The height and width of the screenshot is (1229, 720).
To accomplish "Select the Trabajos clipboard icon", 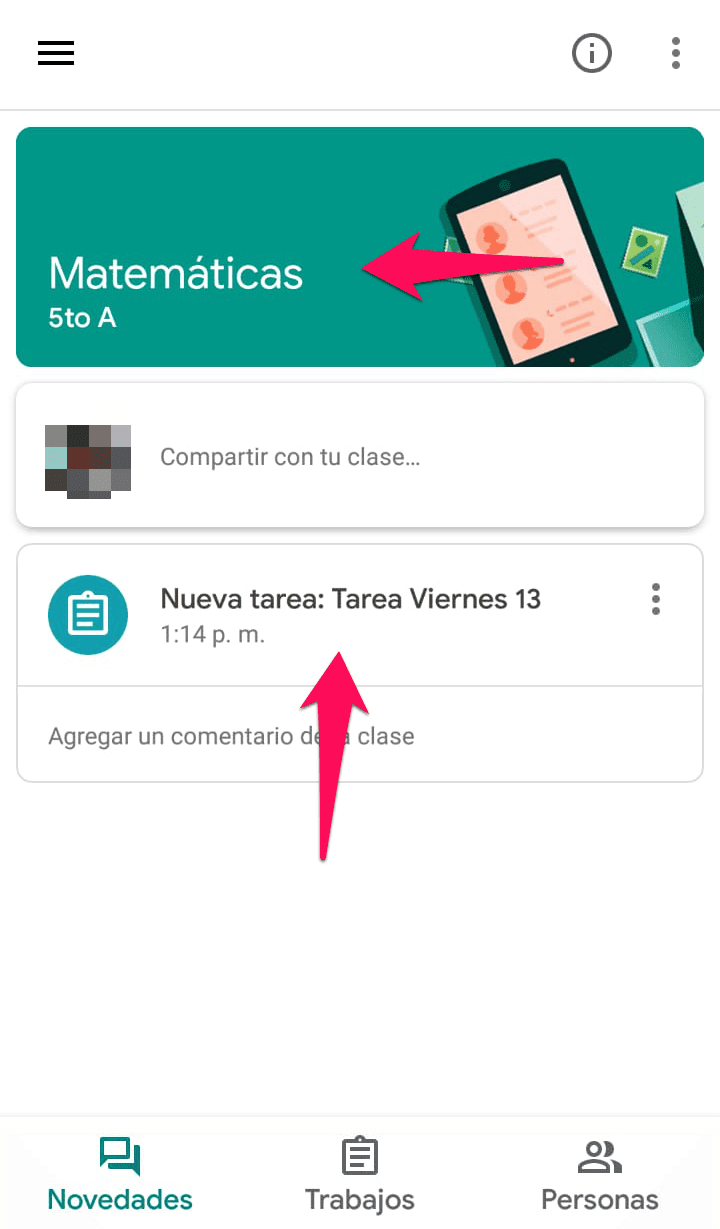I will point(359,1155).
